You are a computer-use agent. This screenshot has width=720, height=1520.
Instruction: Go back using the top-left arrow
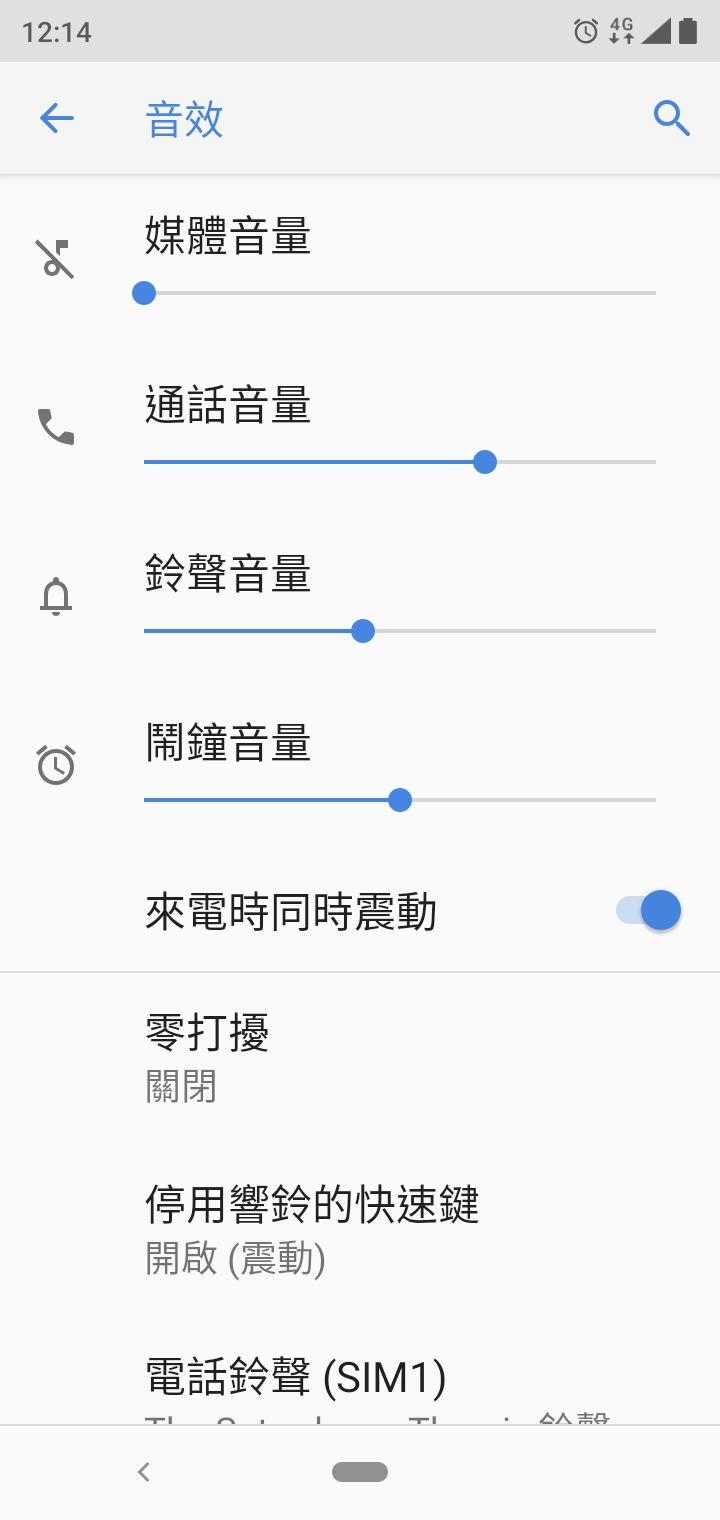tap(57, 119)
